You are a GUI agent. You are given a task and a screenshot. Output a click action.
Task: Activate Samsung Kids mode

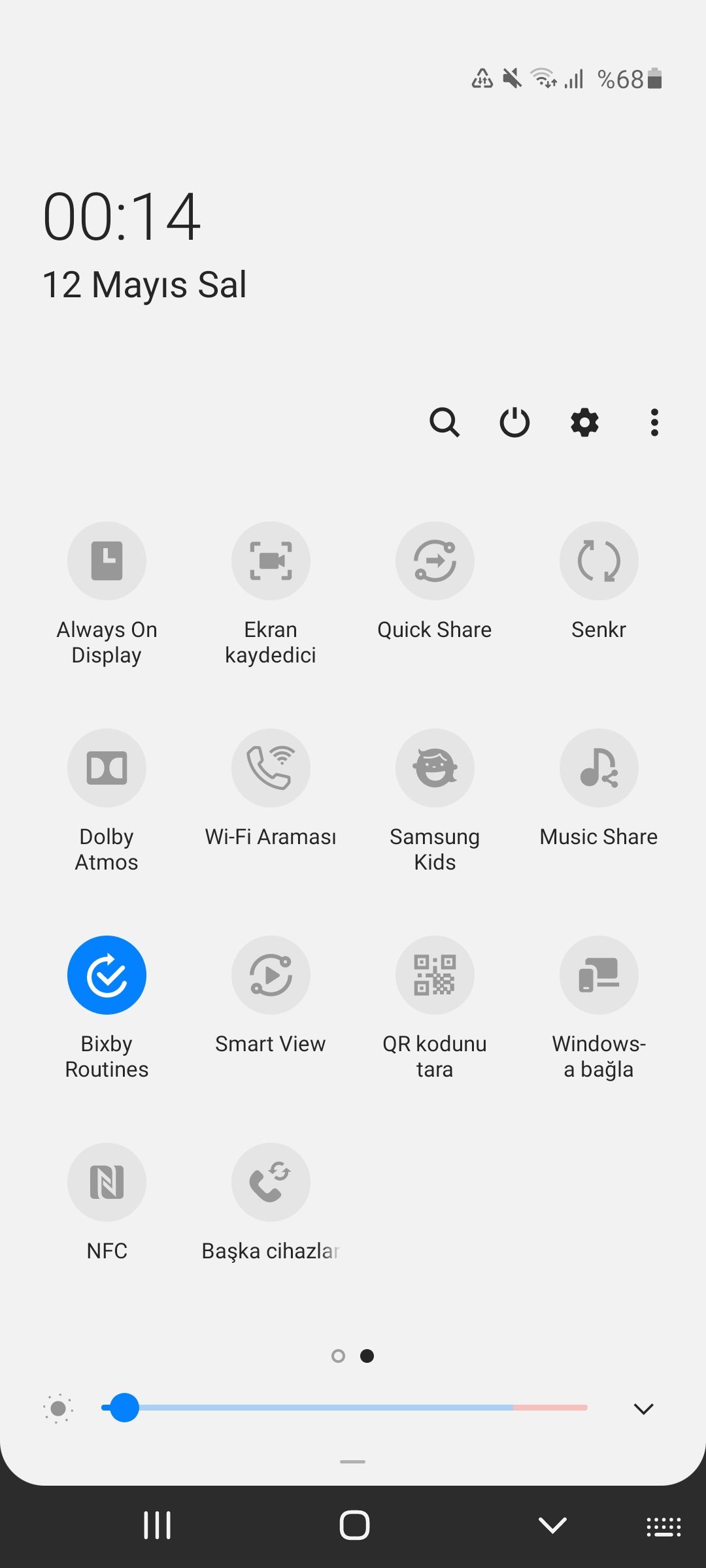pyautogui.click(x=435, y=768)
